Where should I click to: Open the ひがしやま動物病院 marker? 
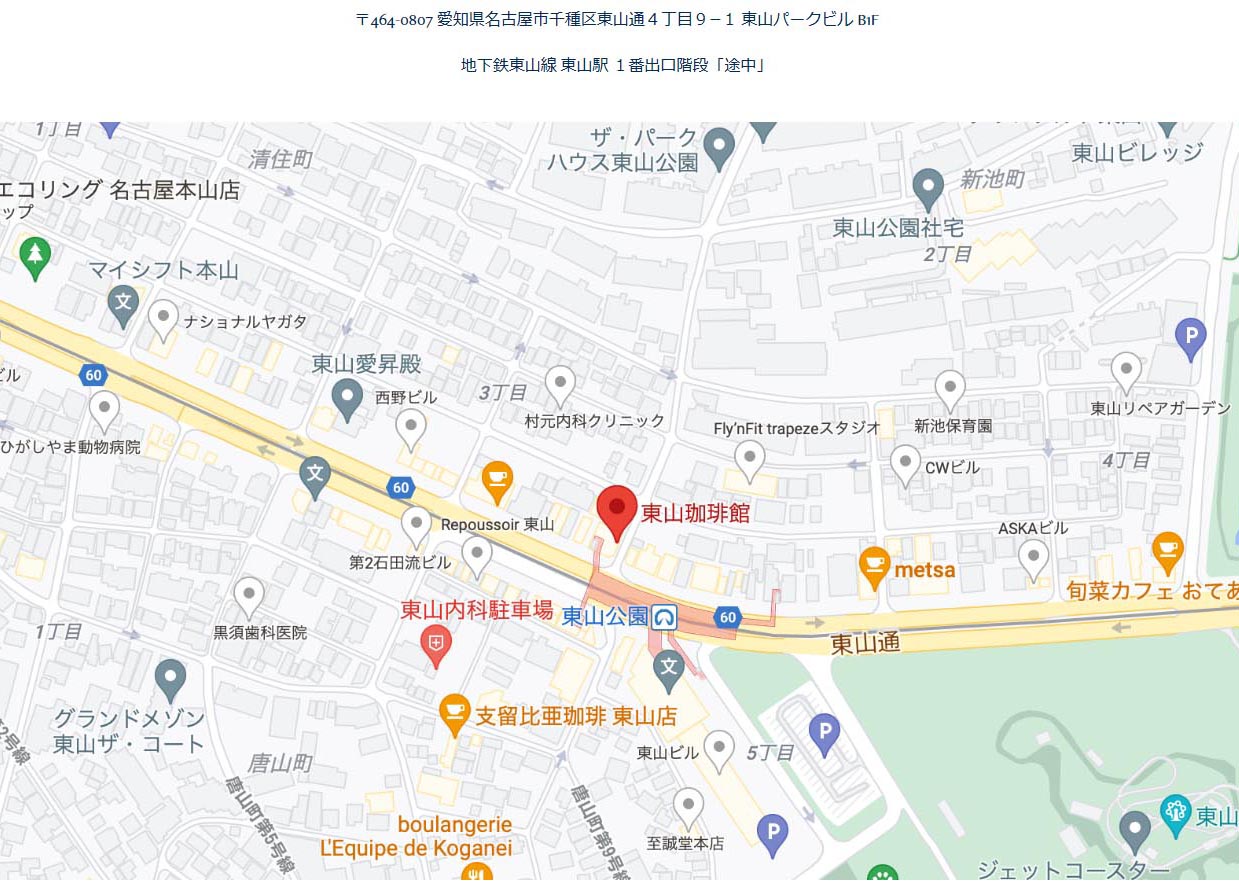coord(104,410)
